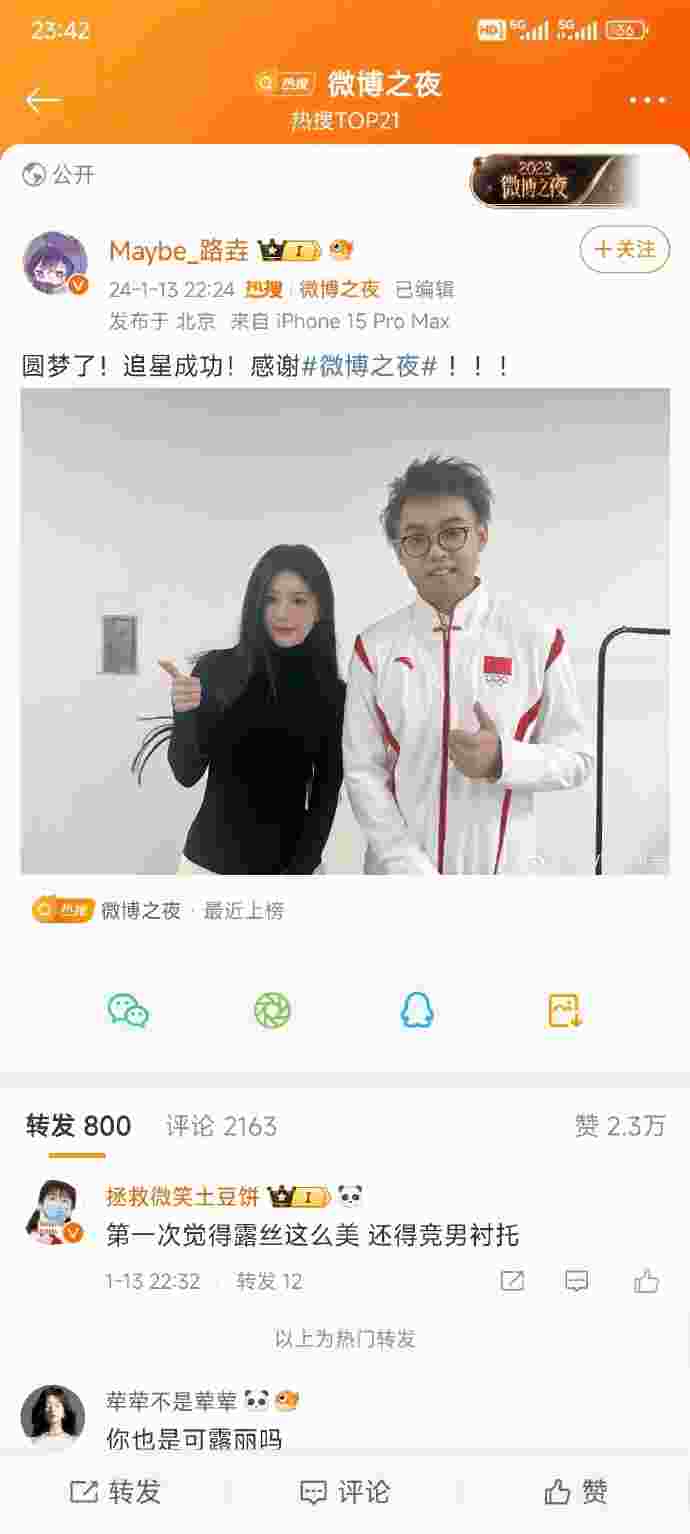690x1534 pixels.
Task: Open the 微博之夜 hot search chip below the photo
Action: [x=140, y=910]
